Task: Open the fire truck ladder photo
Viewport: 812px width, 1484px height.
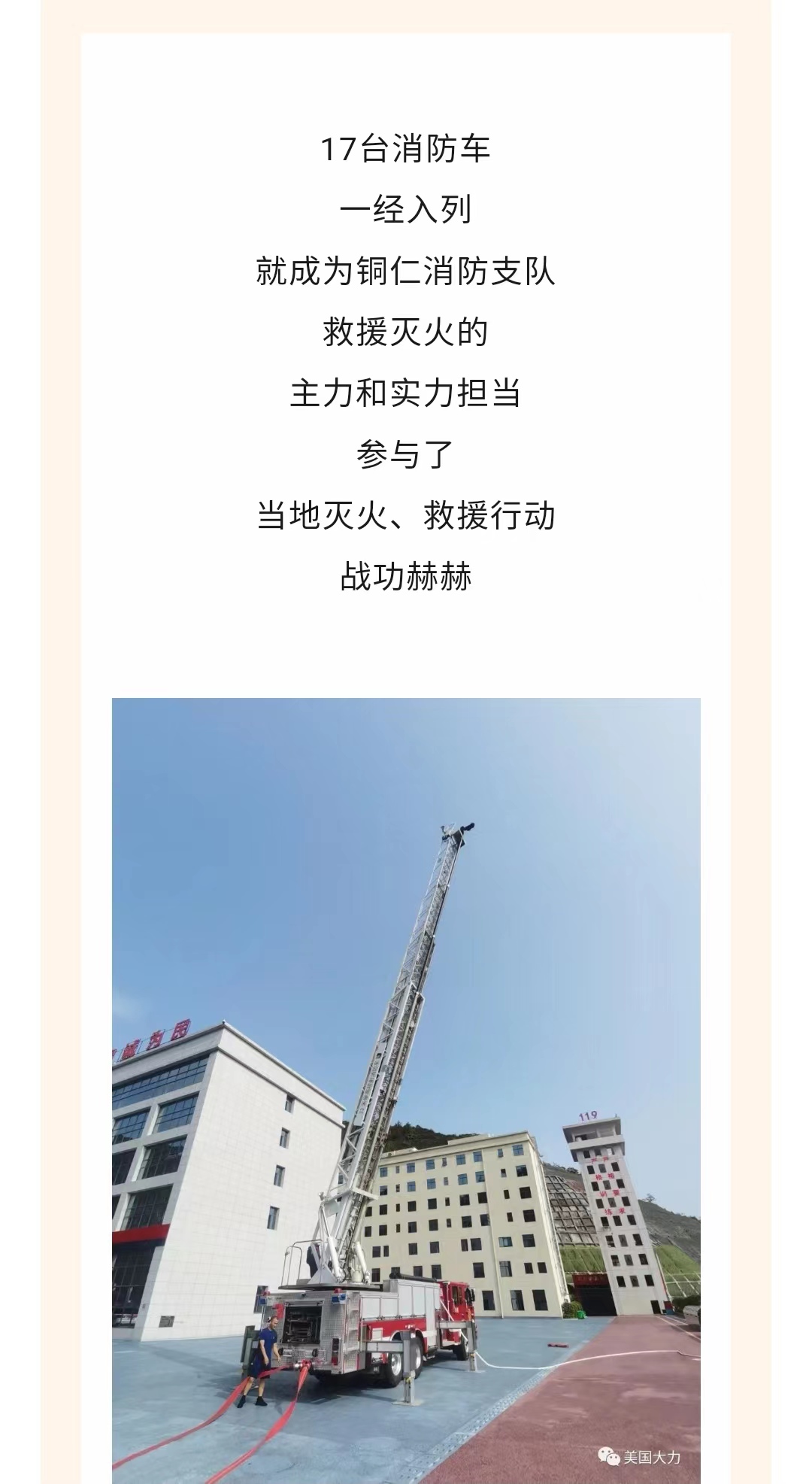Action: [x=406, y=1091]
